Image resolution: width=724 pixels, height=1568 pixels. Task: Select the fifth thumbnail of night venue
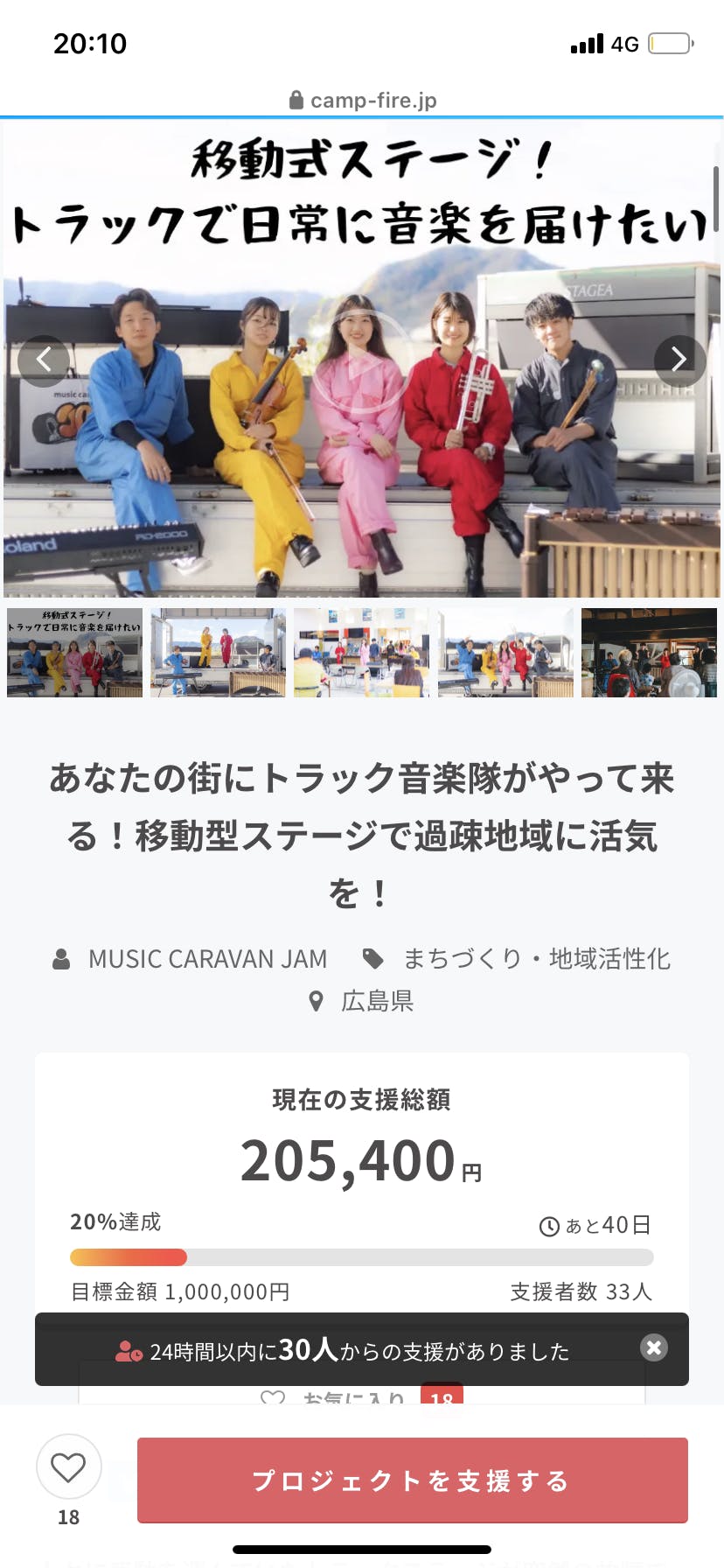[x=649, y=653]
